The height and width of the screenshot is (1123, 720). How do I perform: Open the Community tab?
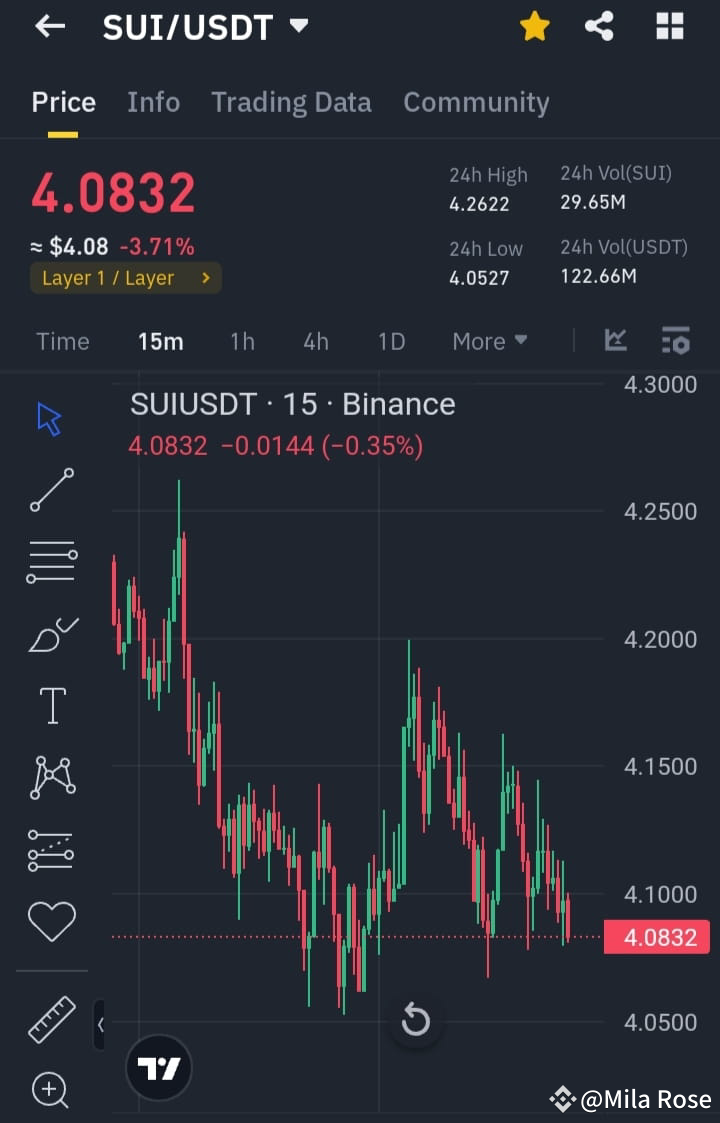coord(477,102)
